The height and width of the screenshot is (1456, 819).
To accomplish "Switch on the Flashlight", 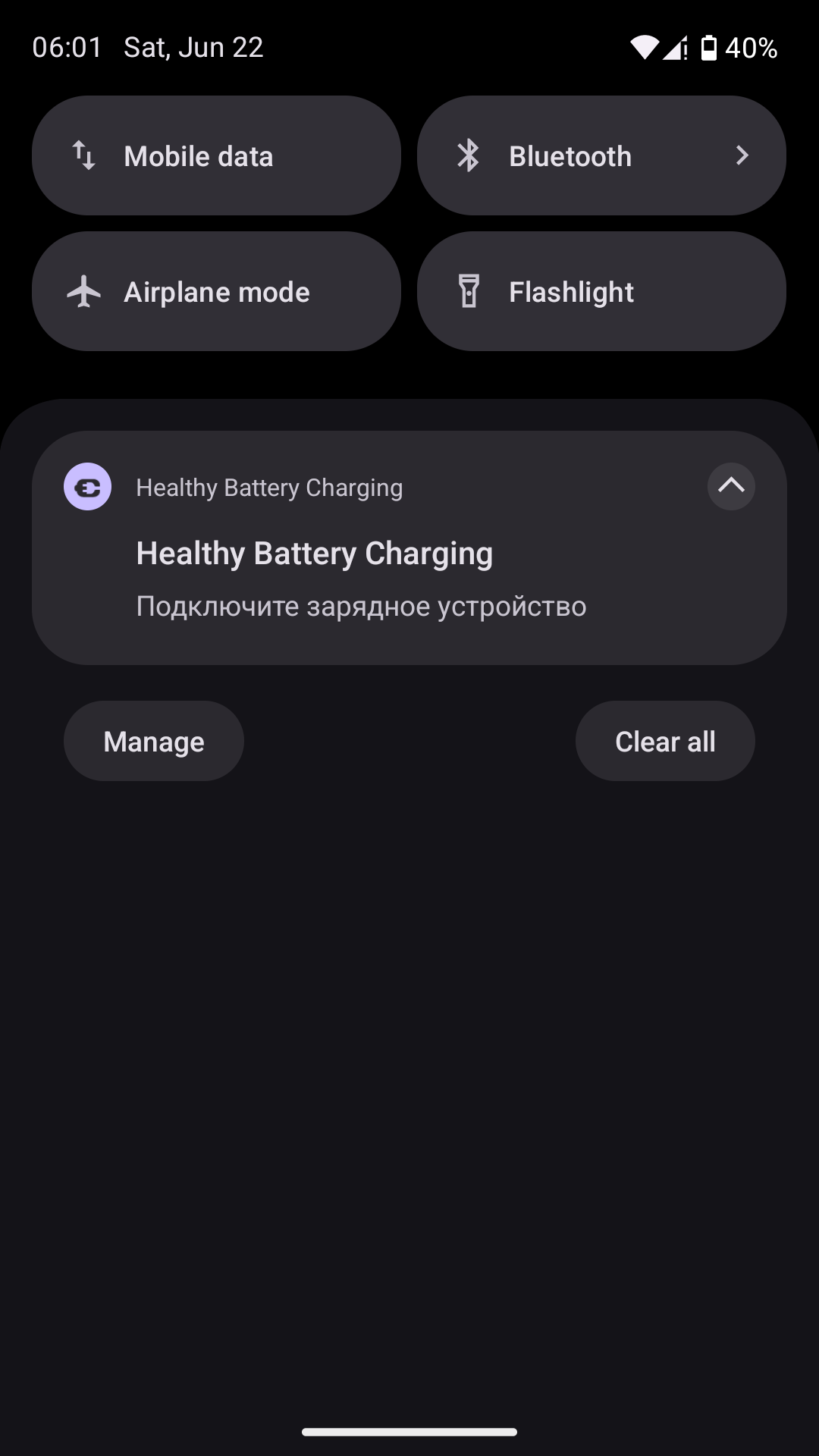I will tap(601, 291).
